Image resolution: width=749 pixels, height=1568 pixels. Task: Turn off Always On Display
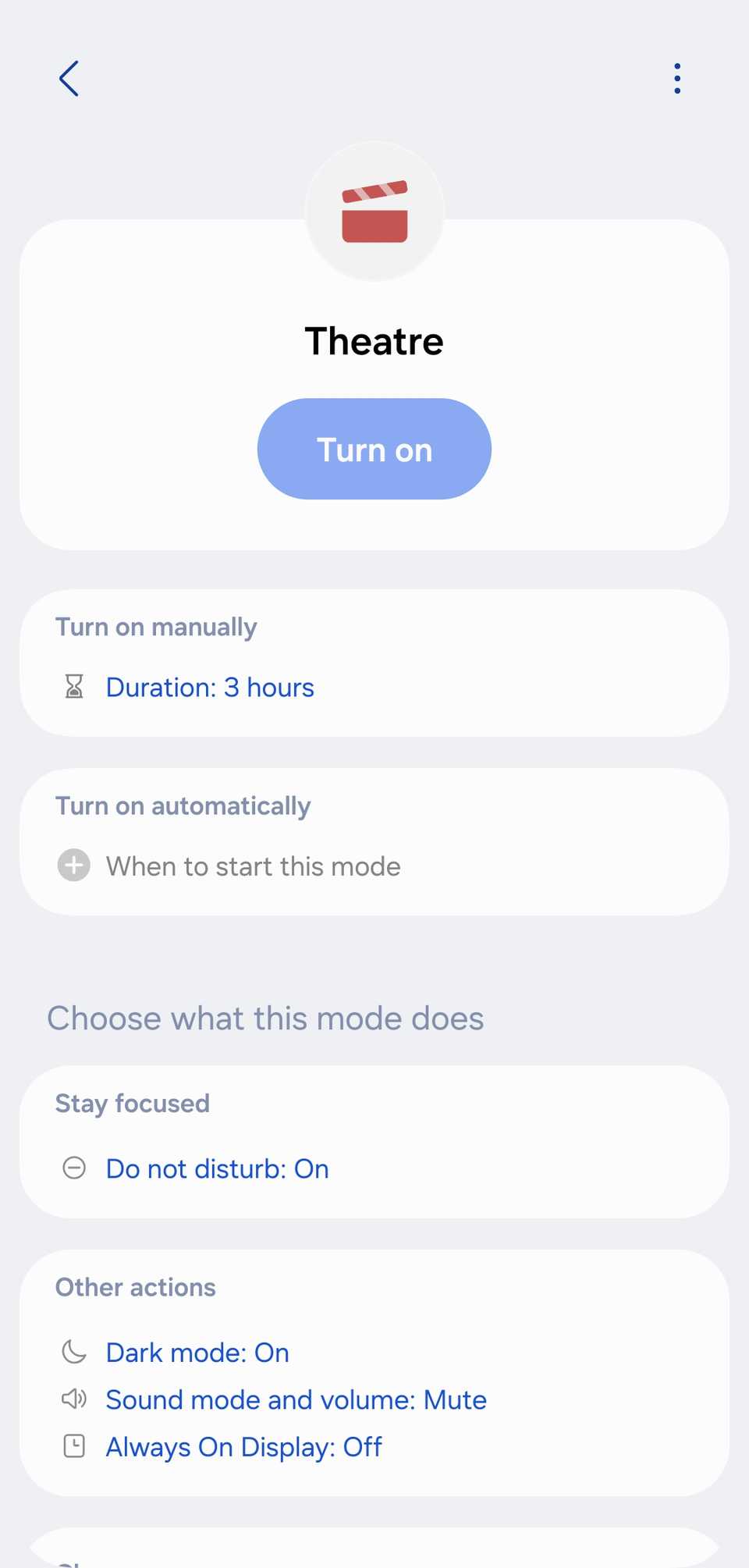243,1447
